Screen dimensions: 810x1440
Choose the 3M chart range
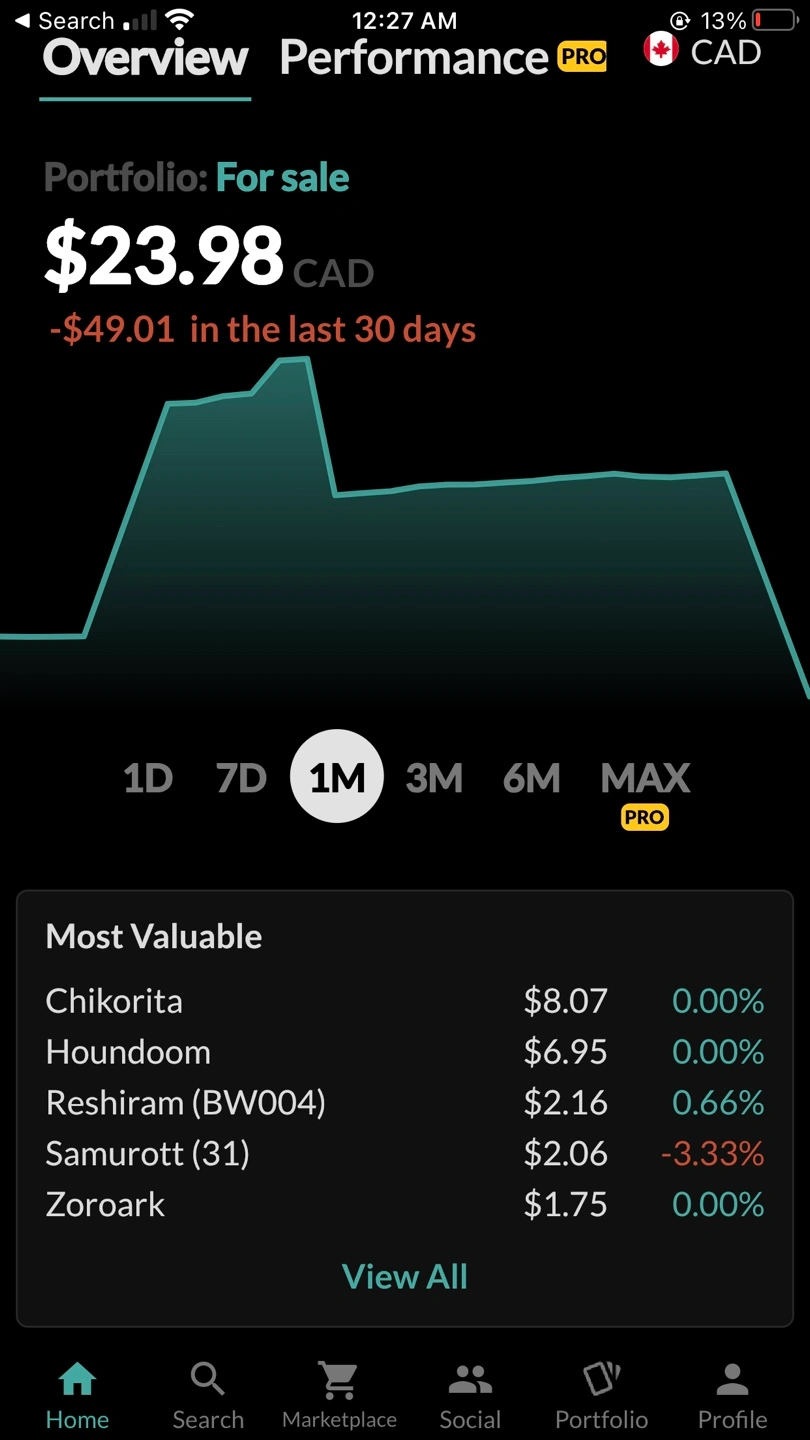[x=434, y=778]
